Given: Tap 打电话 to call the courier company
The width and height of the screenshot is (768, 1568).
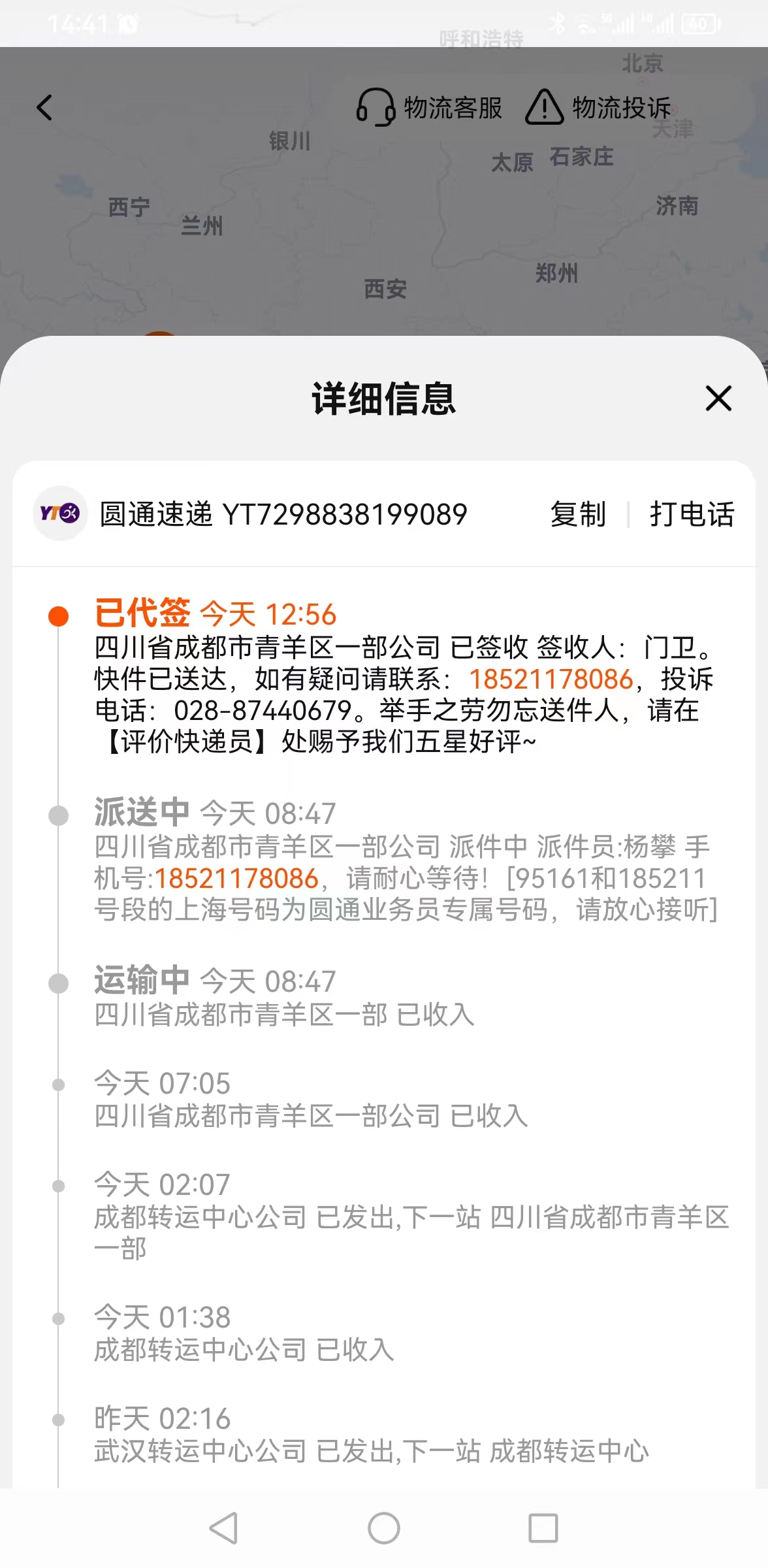Looking at the screenshot, I should pyautogui.click(x=692, y=514).
